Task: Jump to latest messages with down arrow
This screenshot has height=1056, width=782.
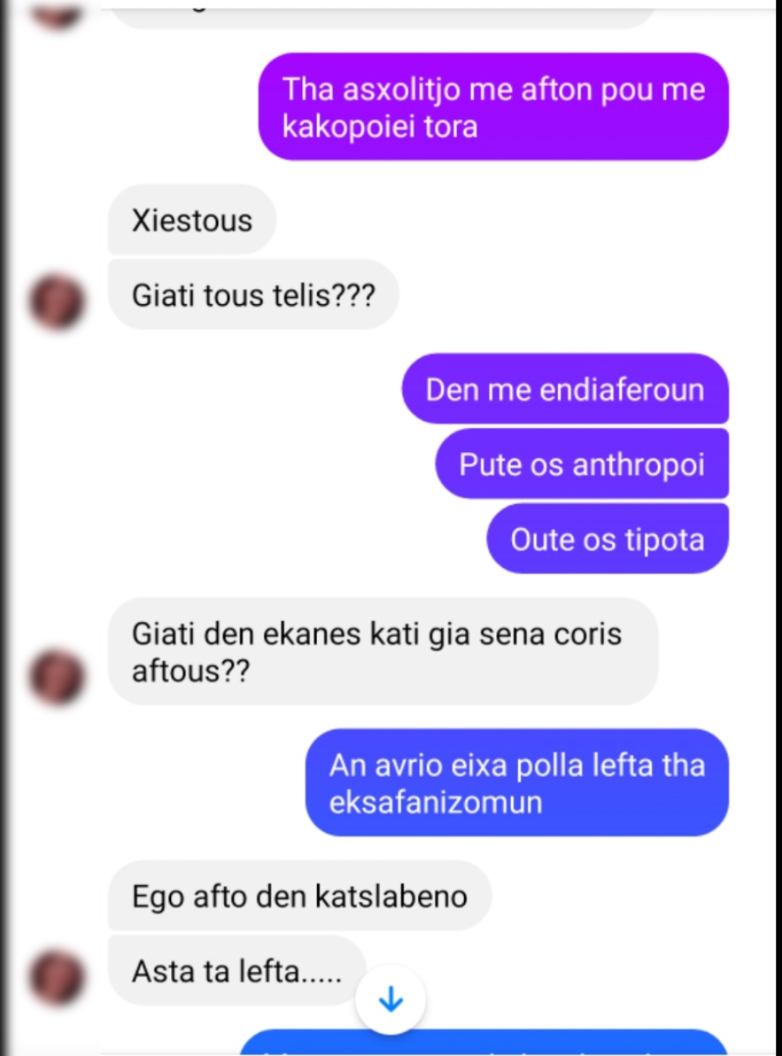Action: [x=391, y=999]
